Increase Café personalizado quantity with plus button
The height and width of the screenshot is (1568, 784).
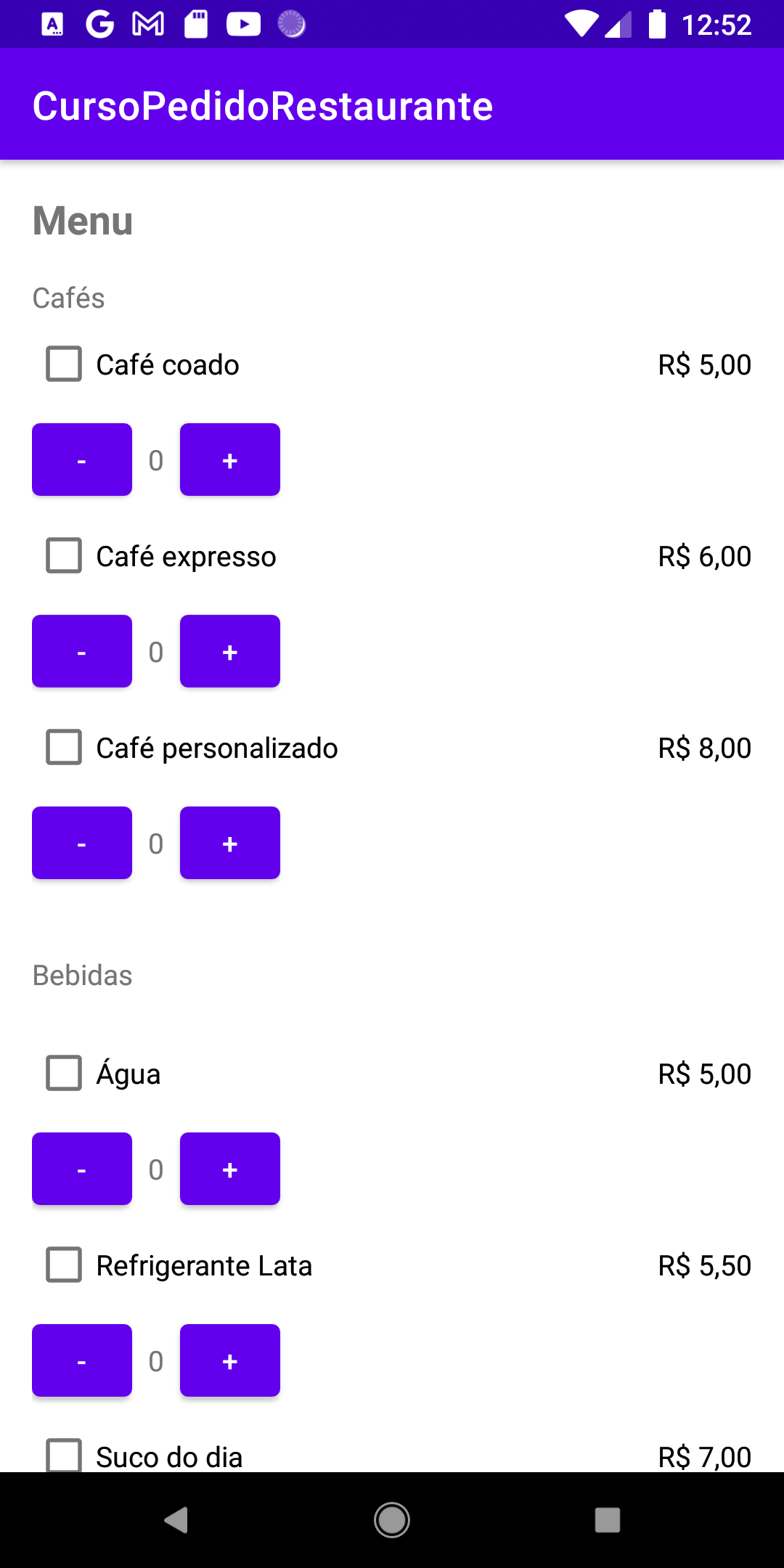229,843
